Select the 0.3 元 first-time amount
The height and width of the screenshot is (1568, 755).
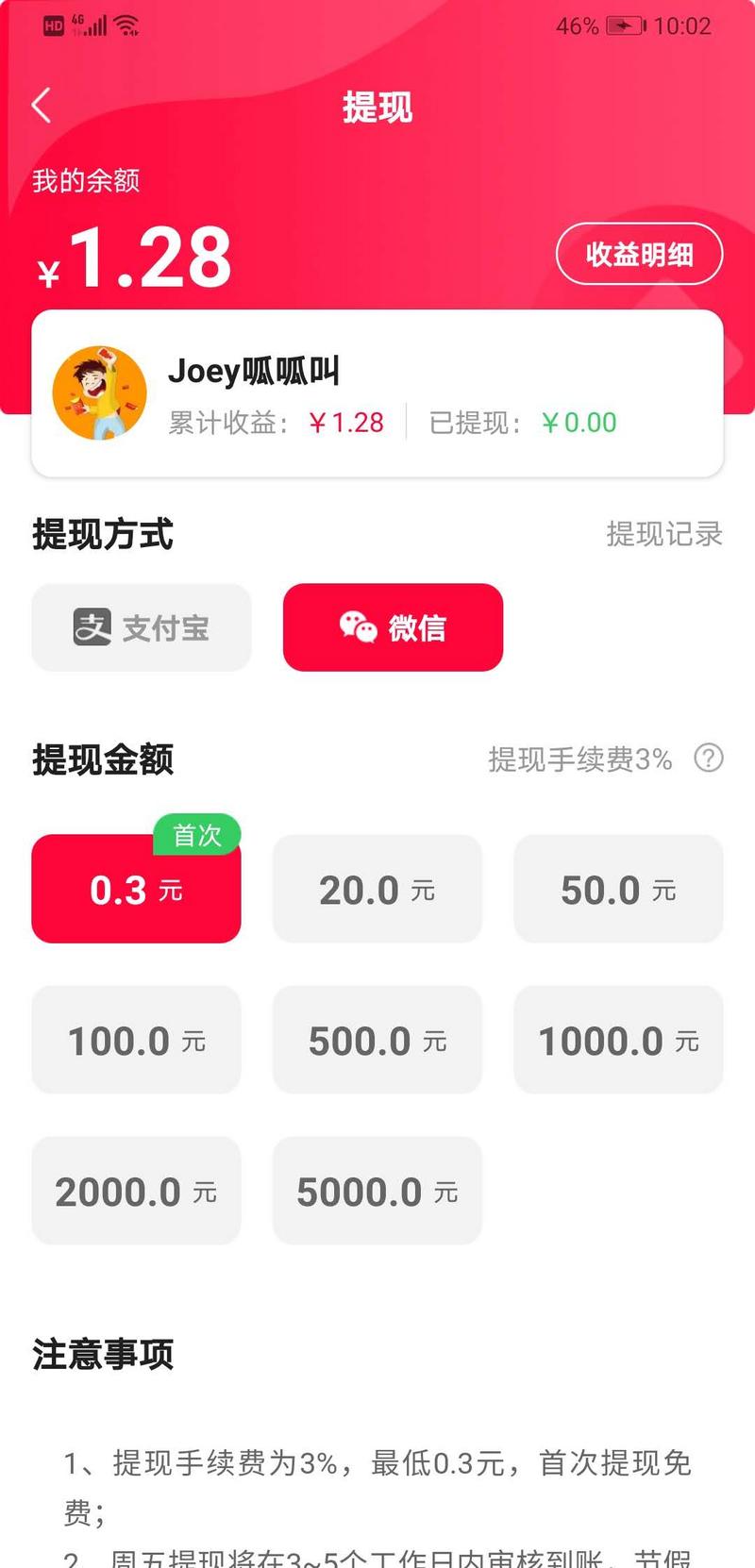pos(136,889)
